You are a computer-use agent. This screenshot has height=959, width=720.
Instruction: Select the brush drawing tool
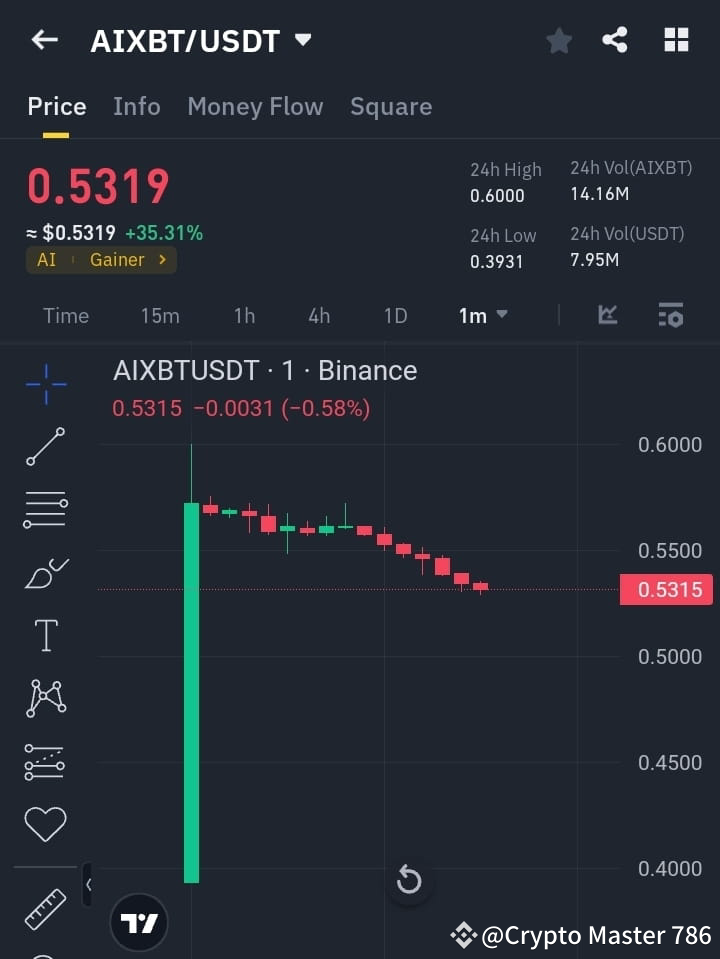point(44,572)
